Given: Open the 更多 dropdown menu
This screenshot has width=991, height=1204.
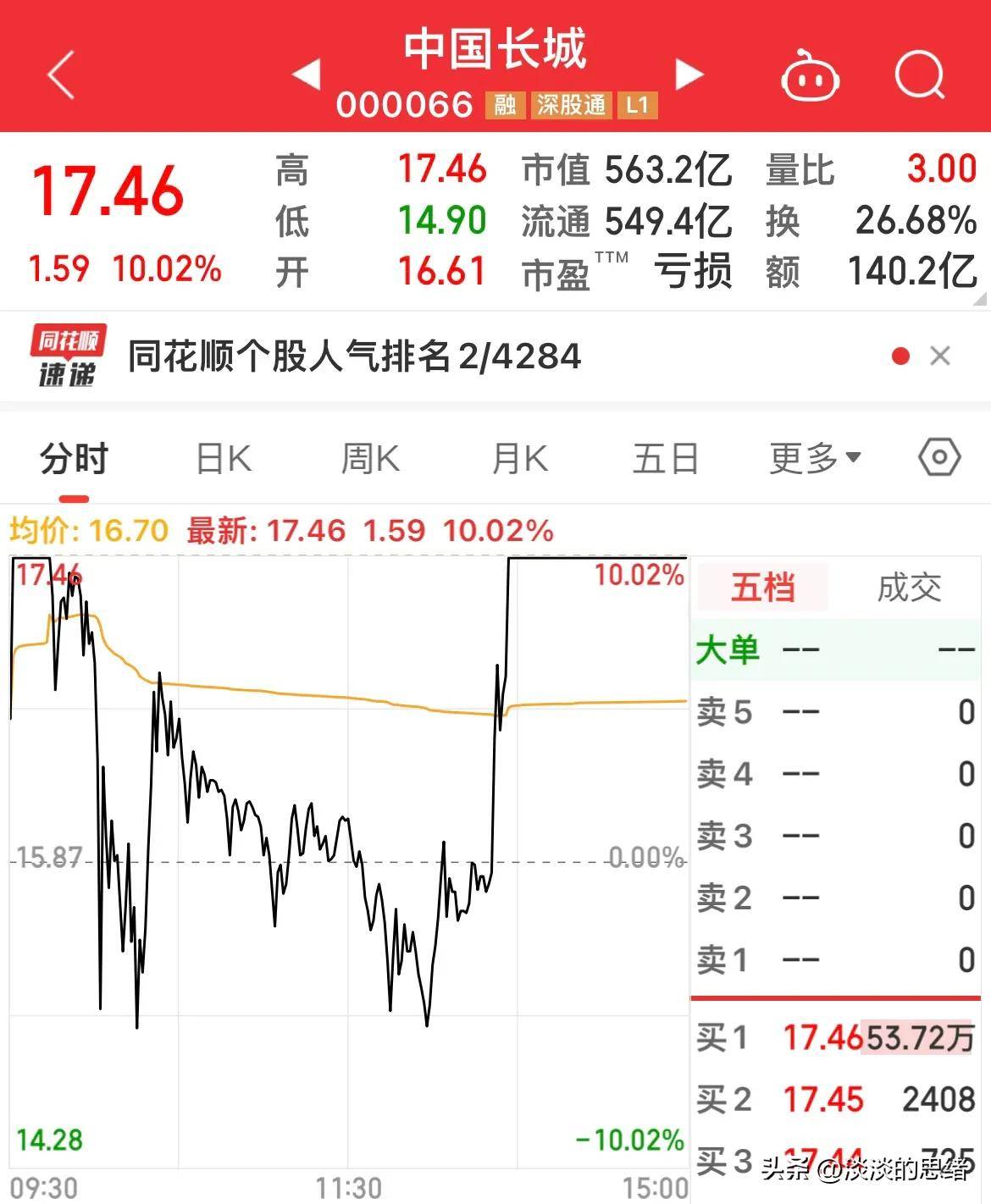Looking at the screenshot, I should (x=814, y=457).
